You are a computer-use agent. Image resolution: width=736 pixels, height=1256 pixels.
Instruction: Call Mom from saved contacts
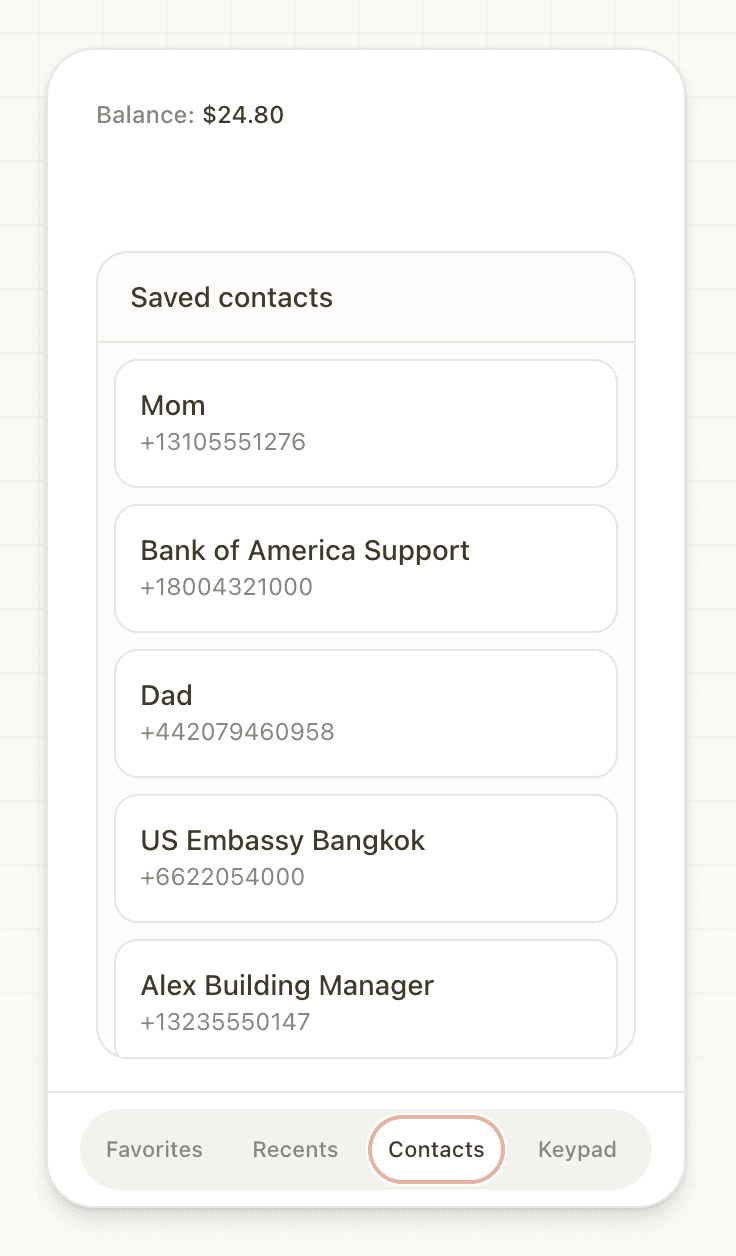tap(366, 422)
